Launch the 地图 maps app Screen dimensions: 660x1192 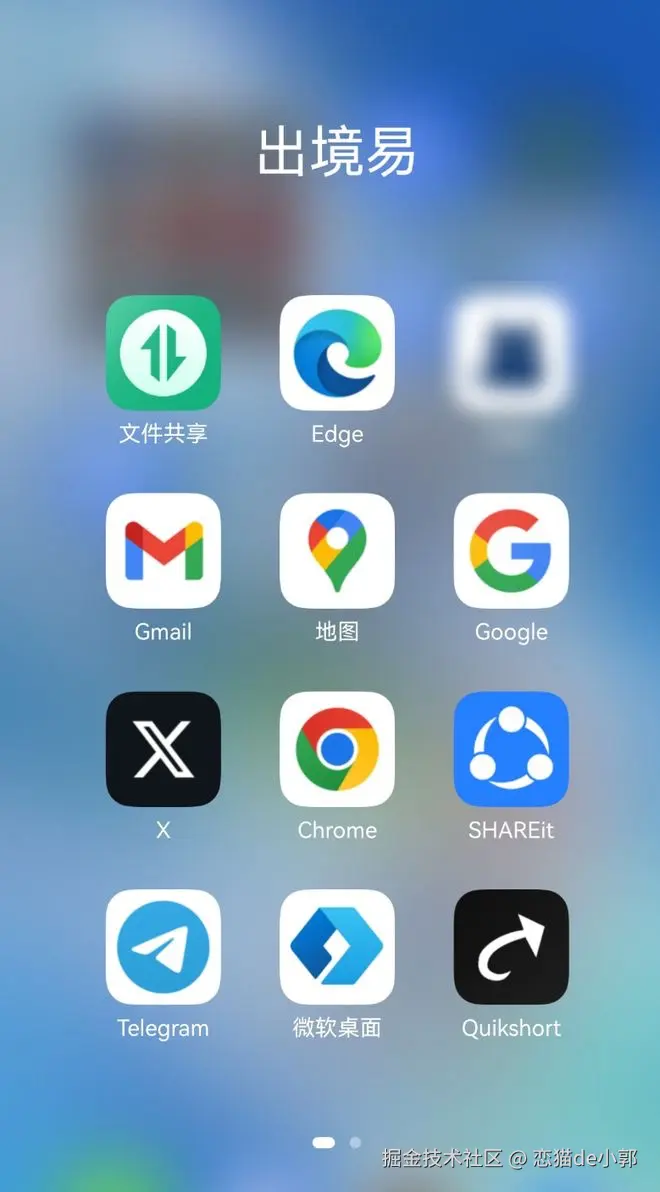pos(337,551)
